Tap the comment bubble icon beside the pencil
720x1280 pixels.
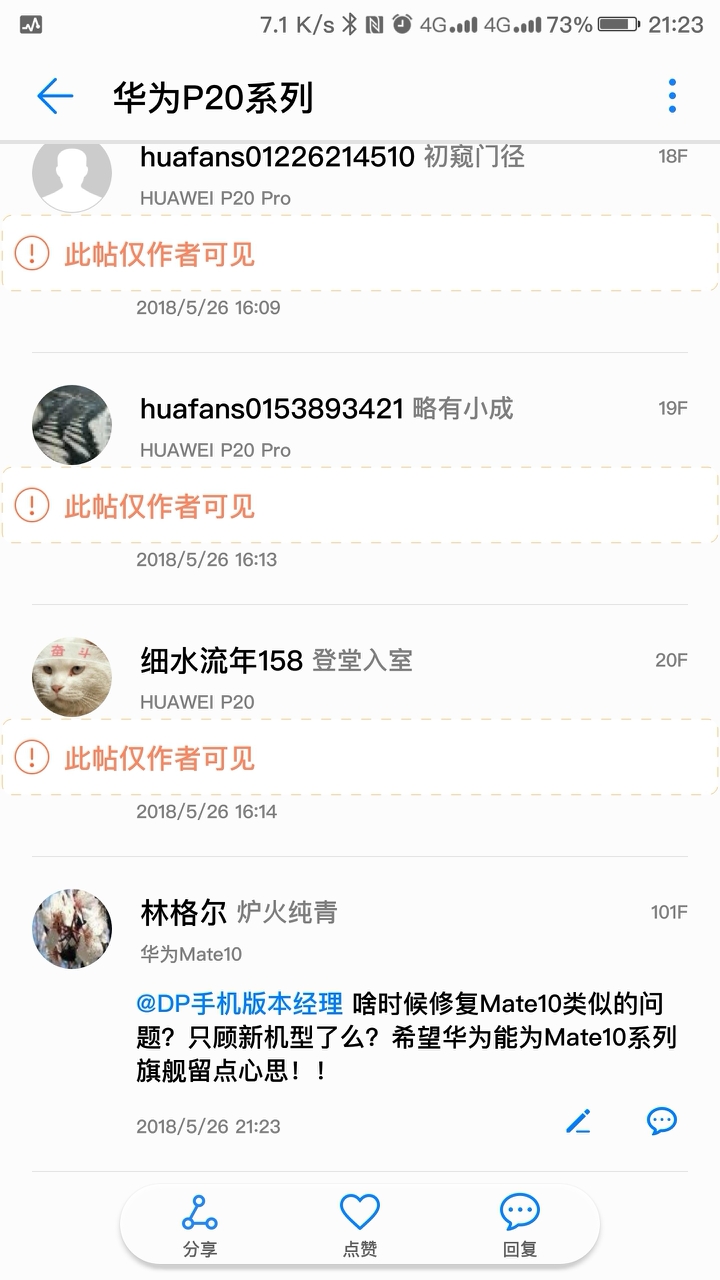click(661, 1122)
